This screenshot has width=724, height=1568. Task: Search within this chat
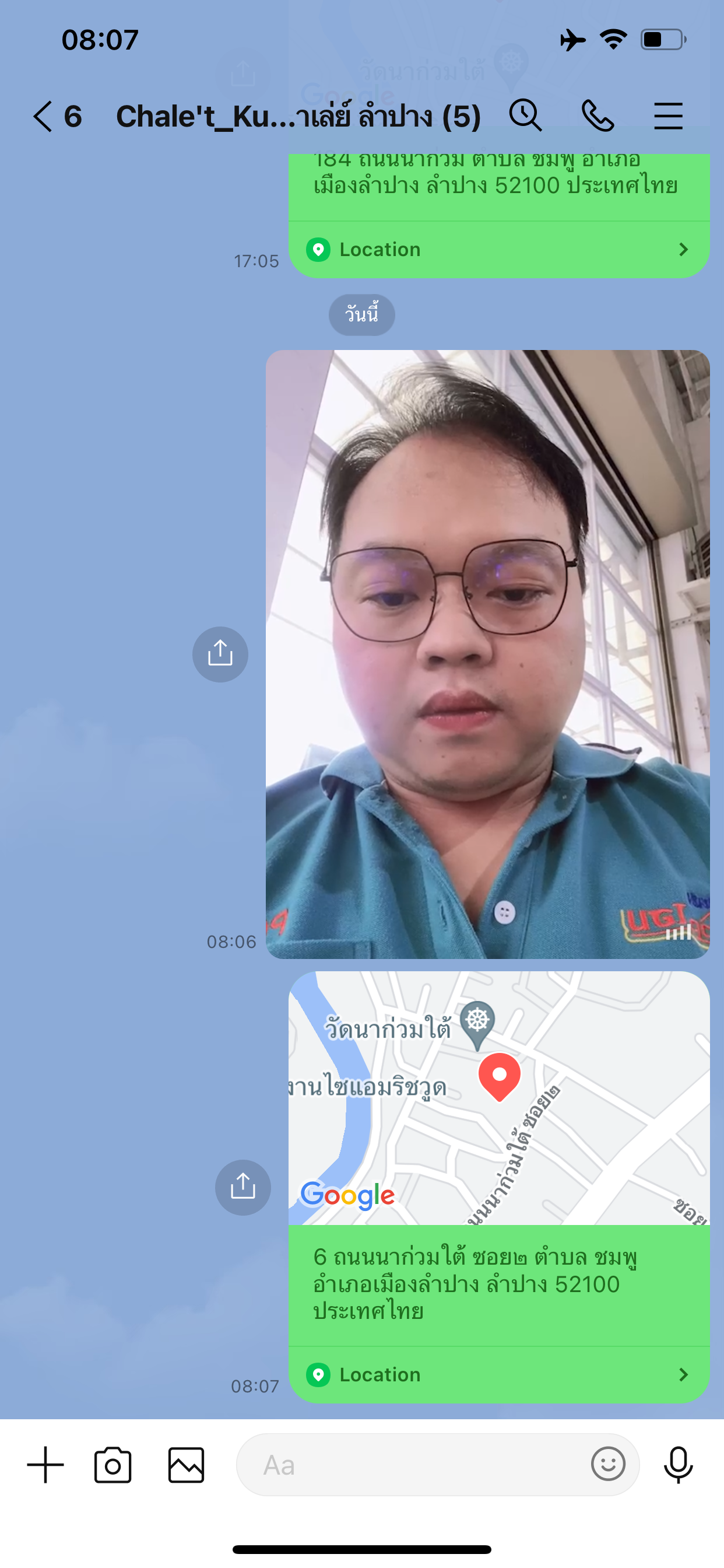525,116
